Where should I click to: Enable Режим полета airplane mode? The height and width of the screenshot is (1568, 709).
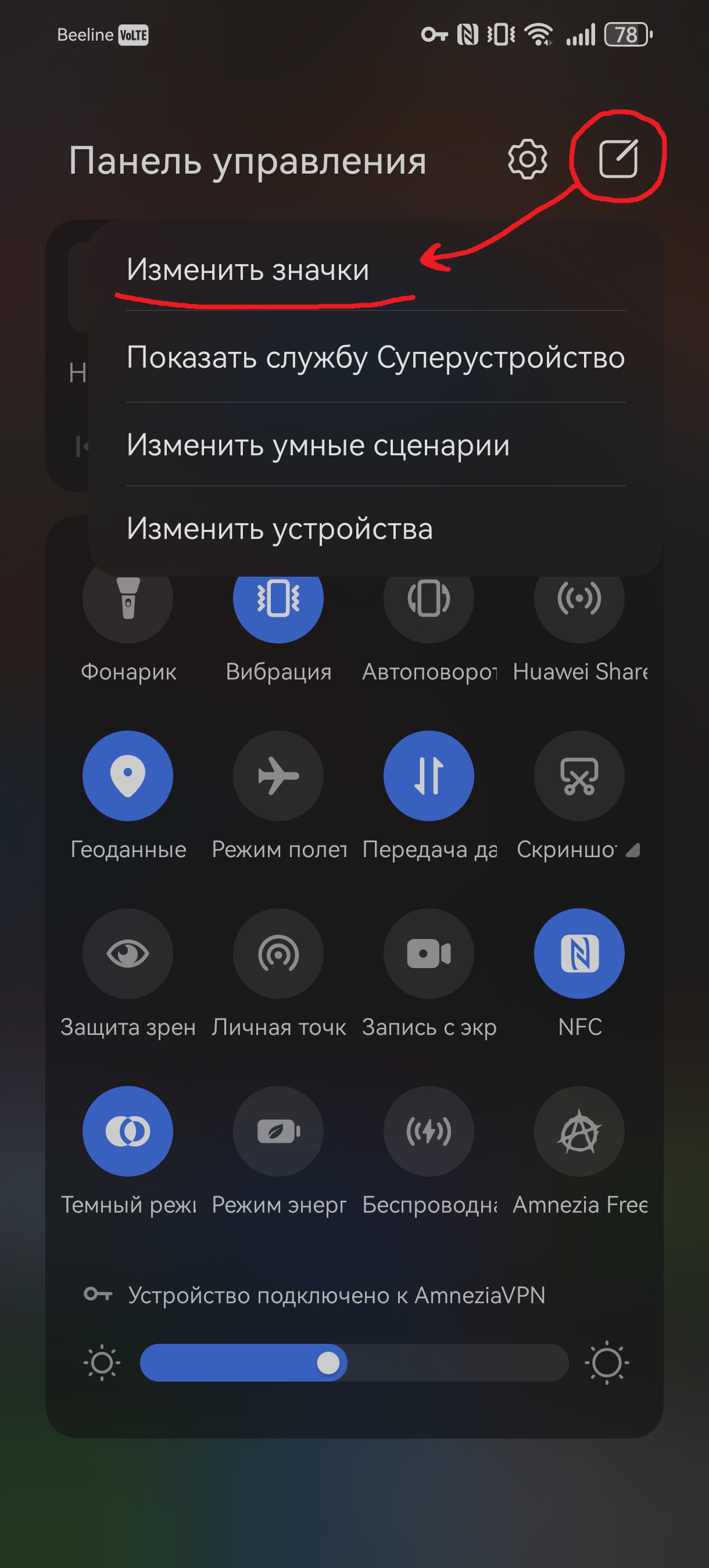[x=278, y=775]
